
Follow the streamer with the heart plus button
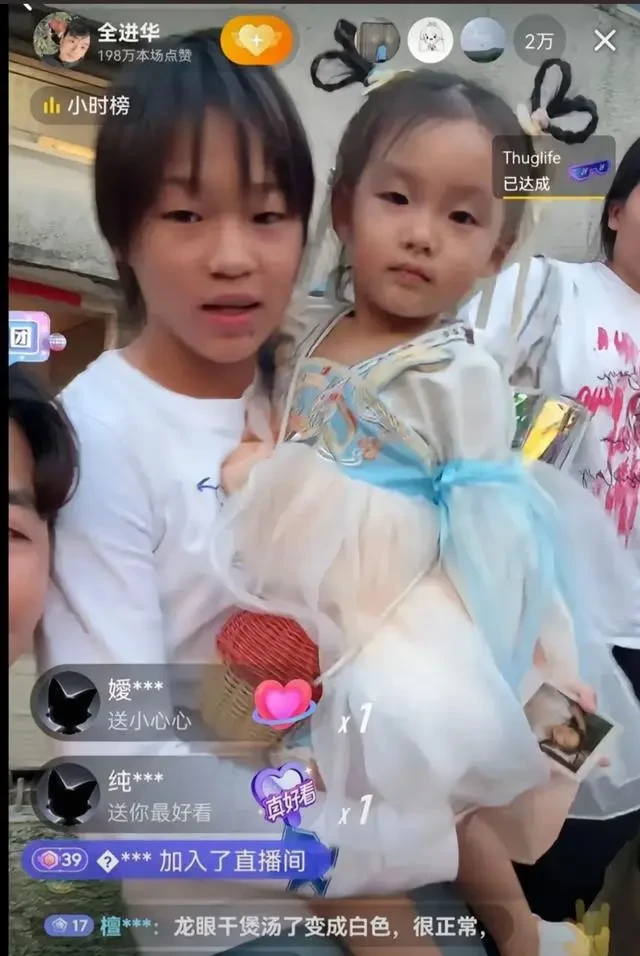point(257,40)
